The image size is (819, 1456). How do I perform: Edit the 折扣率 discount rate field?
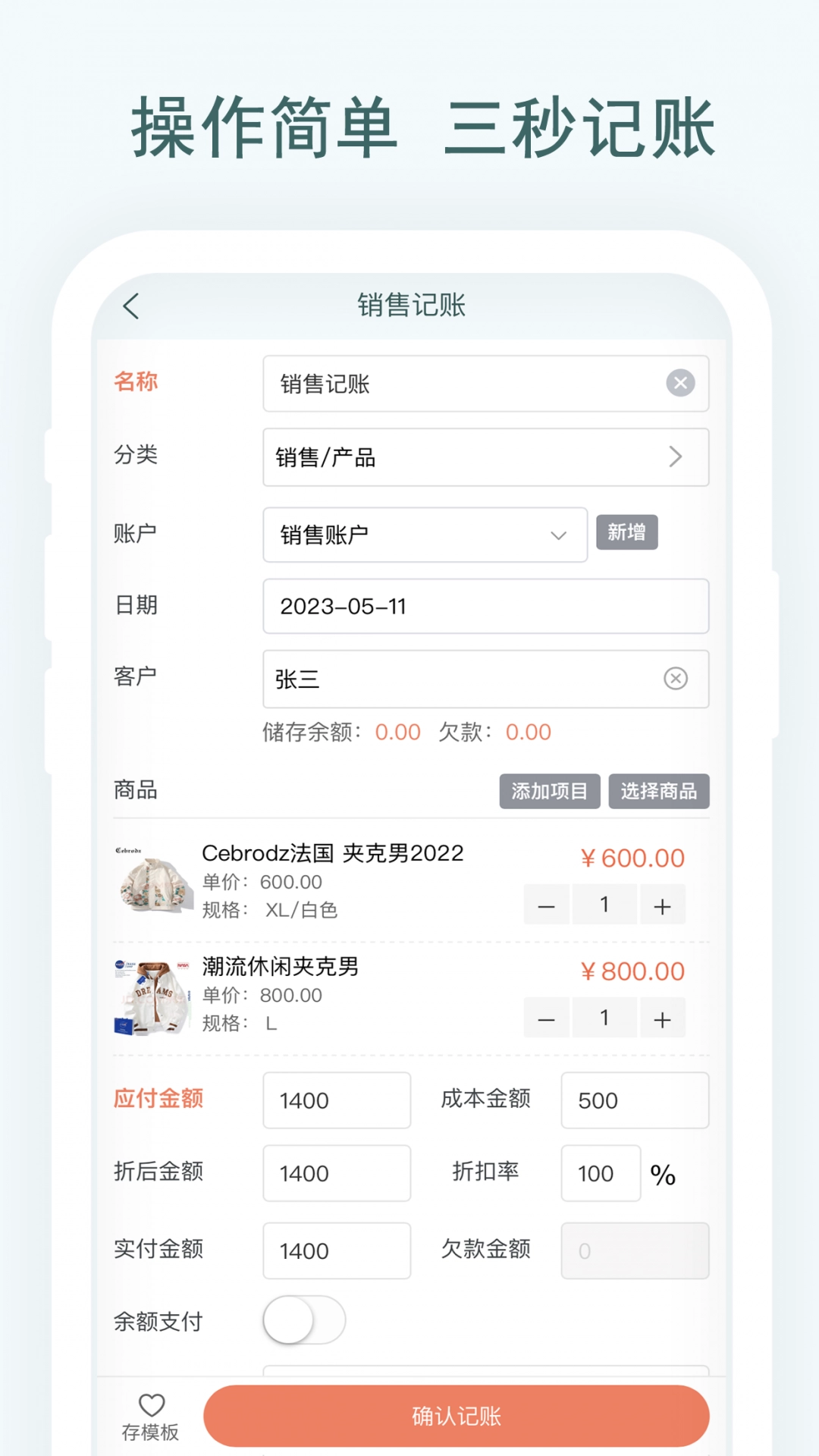(x=600, y=1173)
